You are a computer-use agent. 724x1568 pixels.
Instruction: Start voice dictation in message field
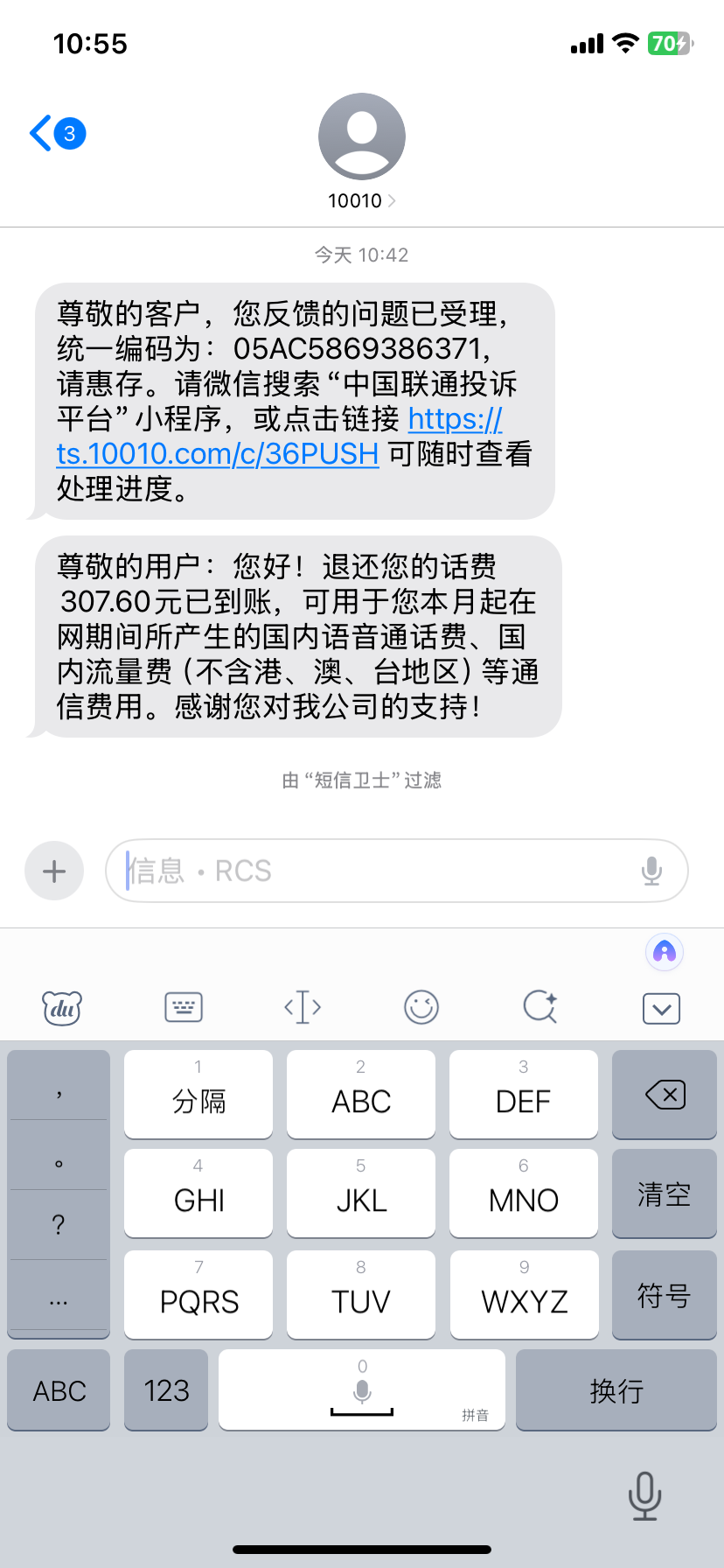651,871
